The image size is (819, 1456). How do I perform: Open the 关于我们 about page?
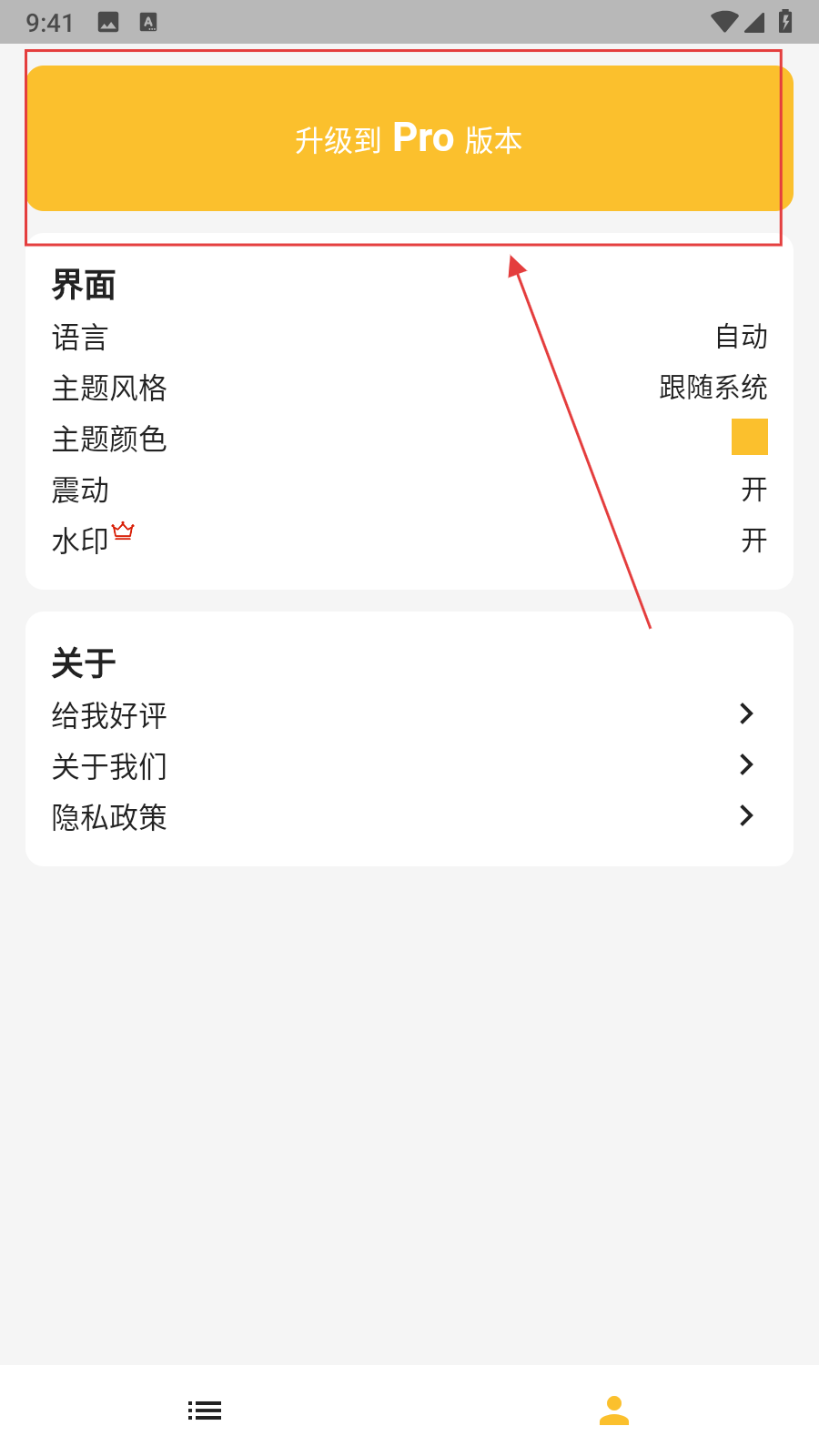click(x=409, y=766)
